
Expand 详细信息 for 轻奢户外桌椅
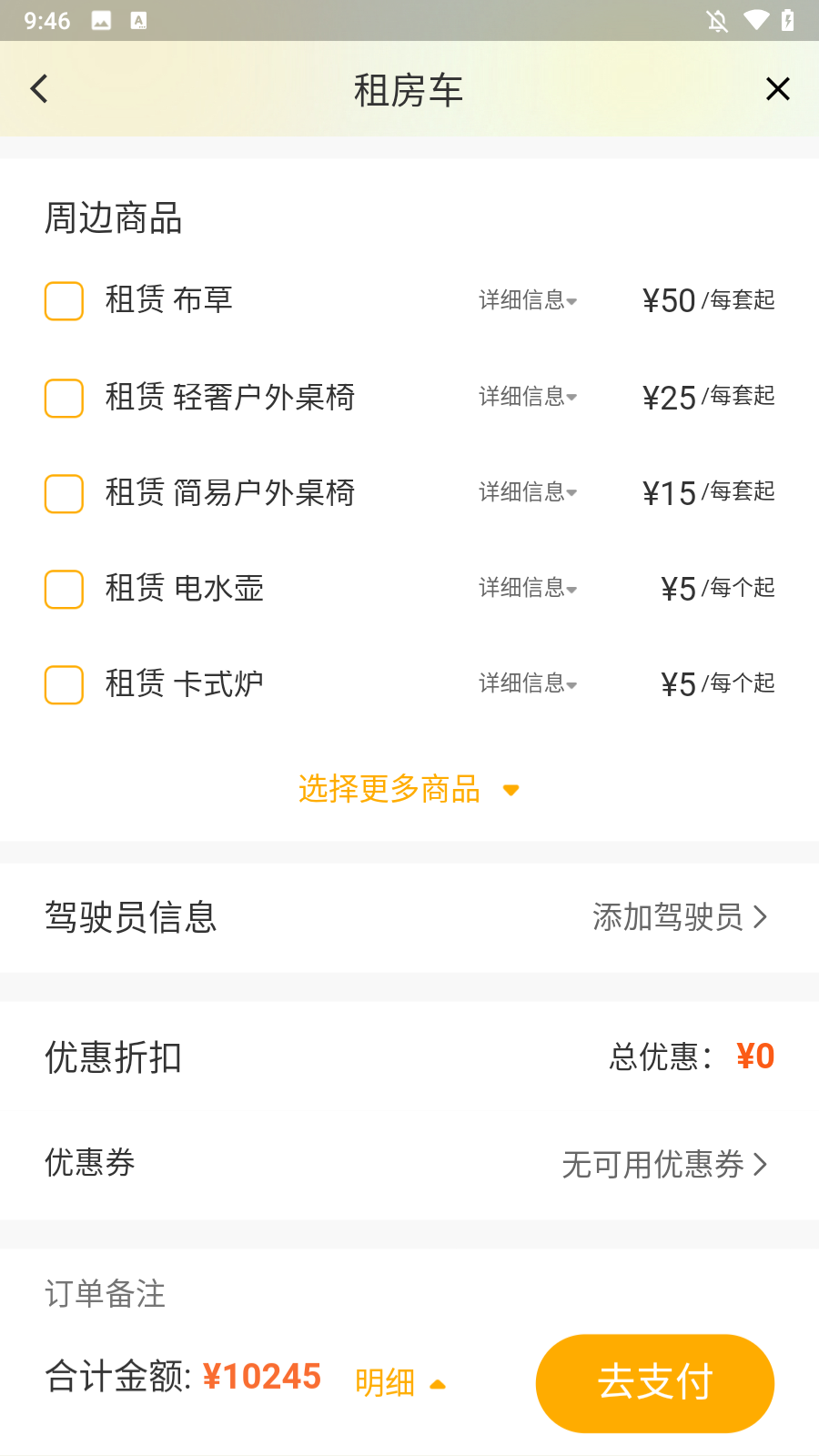[527, 398]
